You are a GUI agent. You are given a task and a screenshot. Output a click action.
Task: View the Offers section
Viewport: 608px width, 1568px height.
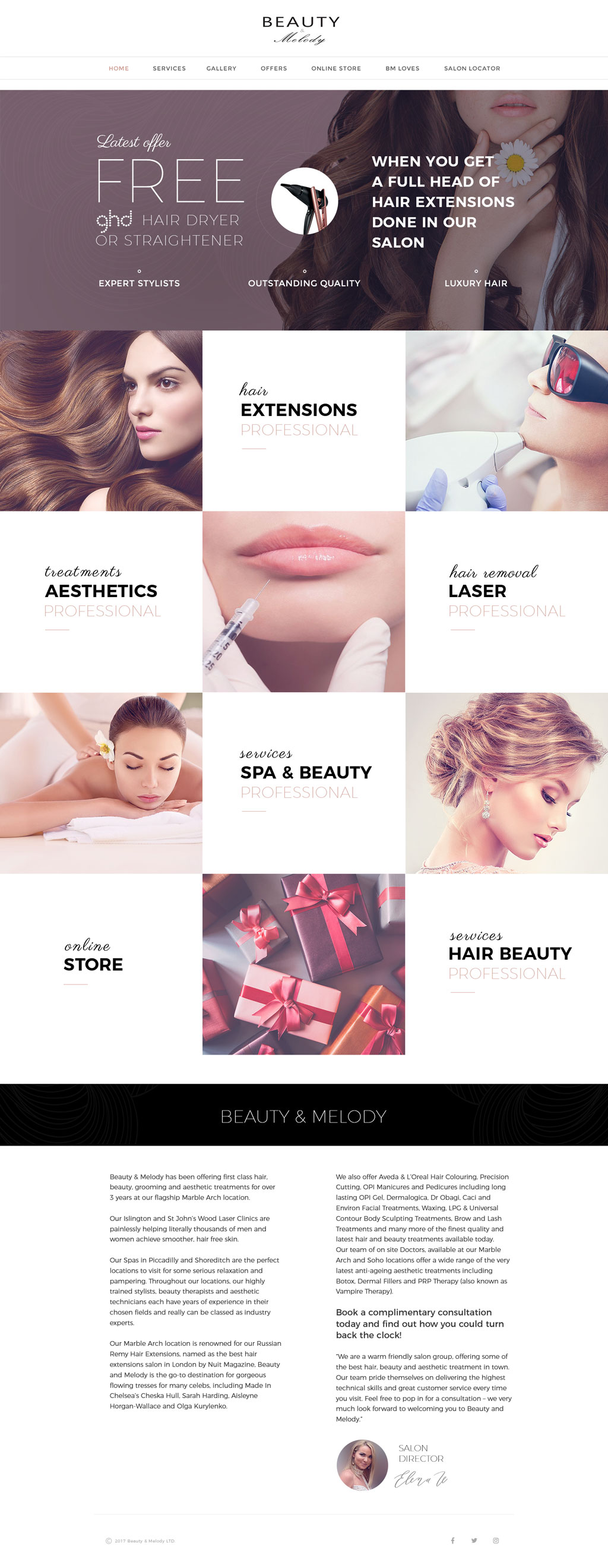(x=274, y=68)
